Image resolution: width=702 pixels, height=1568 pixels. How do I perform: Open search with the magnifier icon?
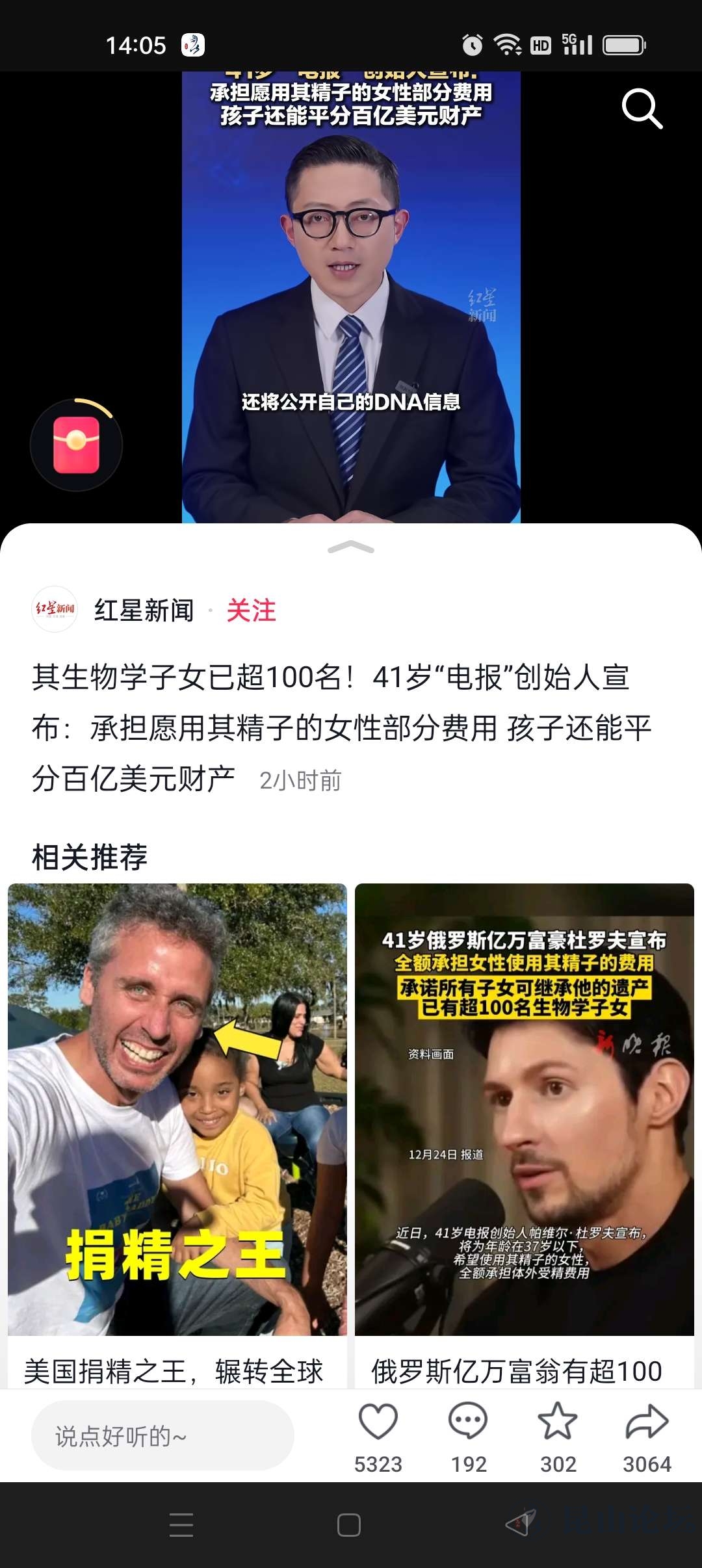tap(642, 109)
